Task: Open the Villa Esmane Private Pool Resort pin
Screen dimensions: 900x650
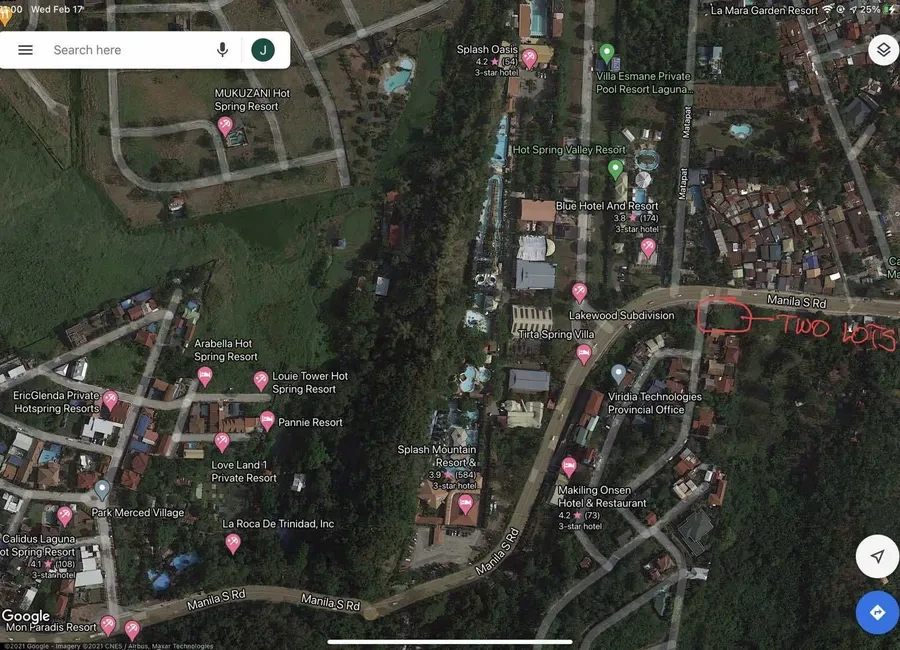Action: 607,53
